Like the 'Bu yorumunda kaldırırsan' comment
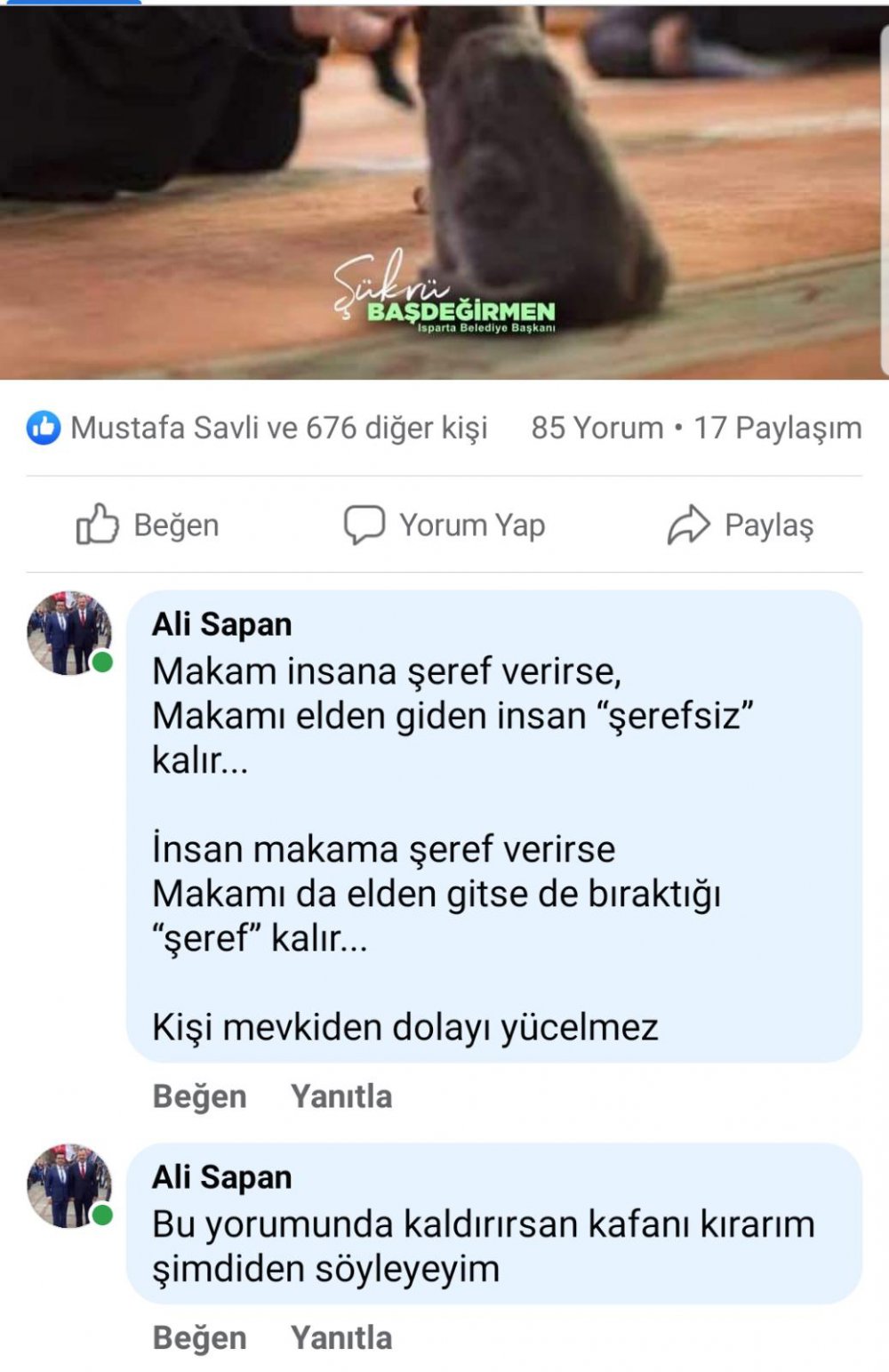Viewport: 889px width, 1372px height. [199, 1337]
